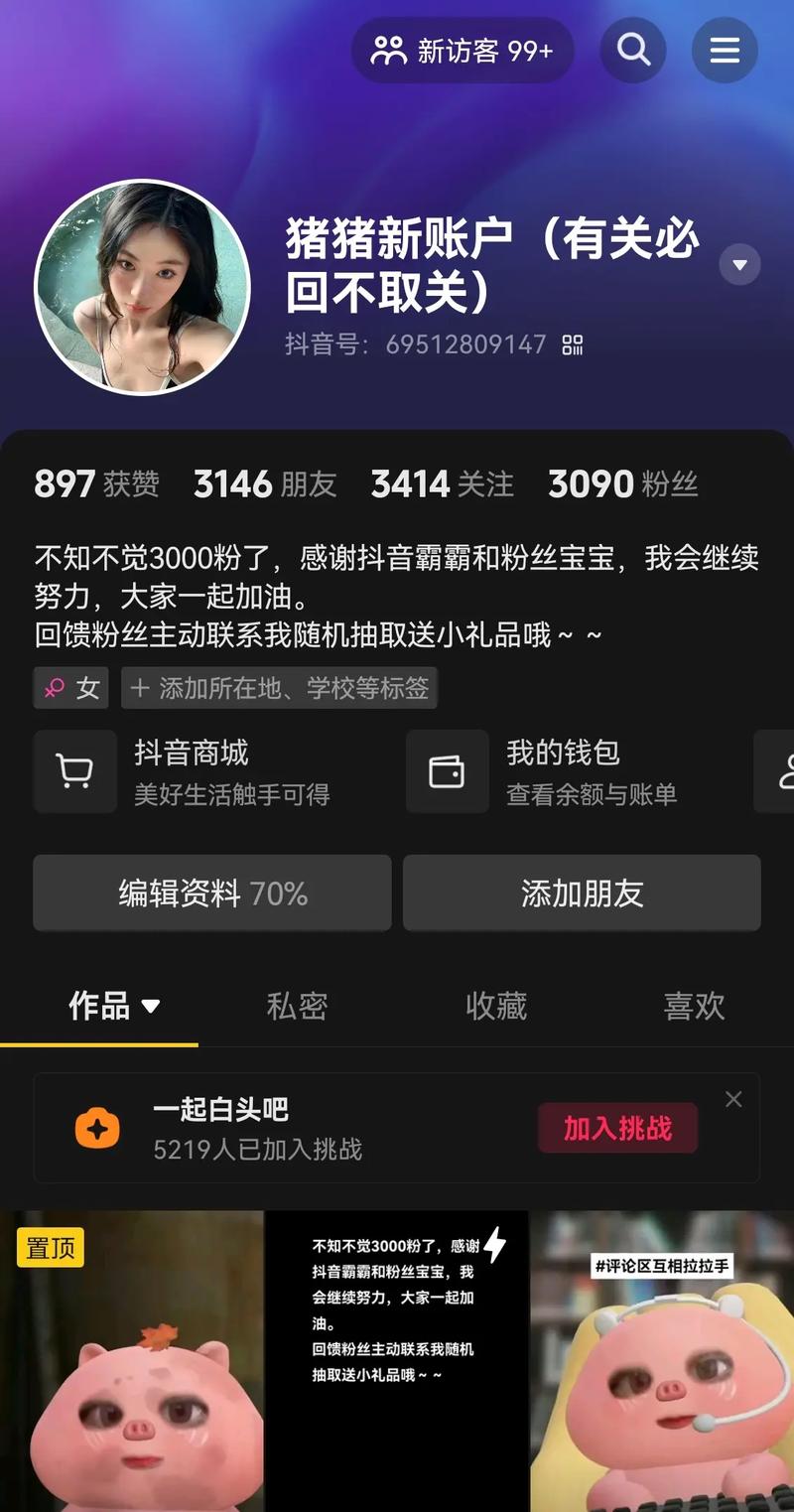The height and width of the screenshot is (1512, 794).
Task: Click the orange challenge badge icon
Action: coord(96,1129)
